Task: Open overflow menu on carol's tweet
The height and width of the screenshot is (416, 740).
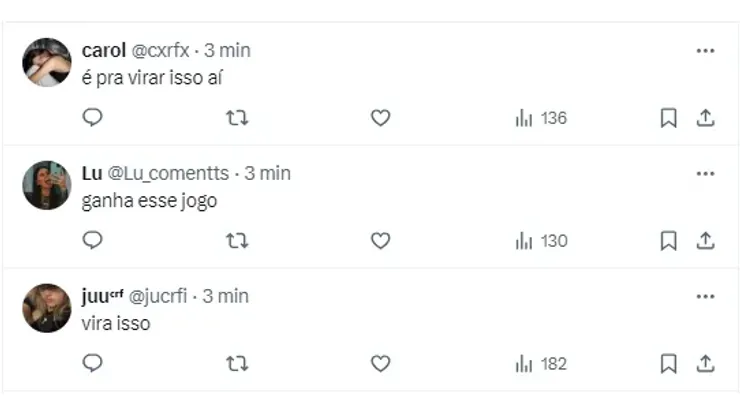Action: point(705,50)
